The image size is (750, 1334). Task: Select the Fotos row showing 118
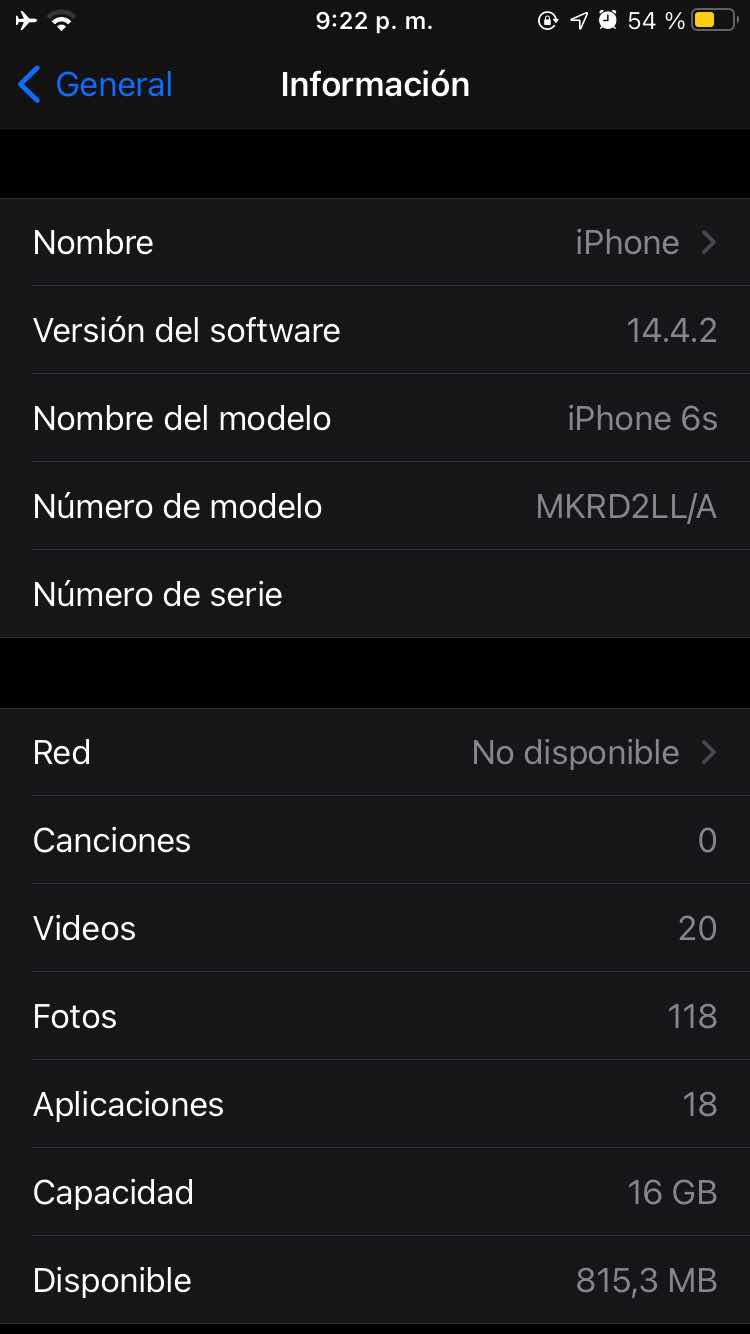click(375, 1016)
